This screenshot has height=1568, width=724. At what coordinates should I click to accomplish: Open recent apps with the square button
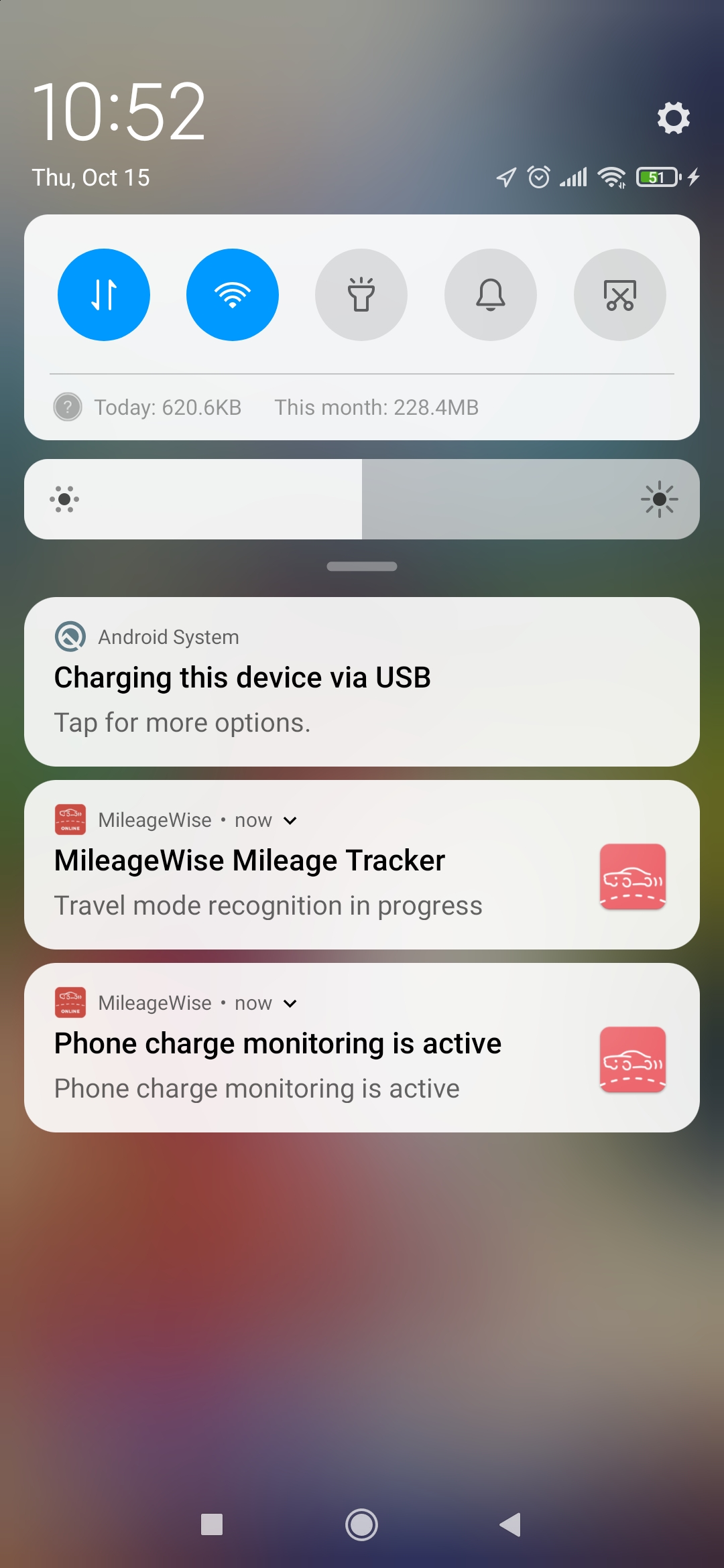tap(212, 1525)
